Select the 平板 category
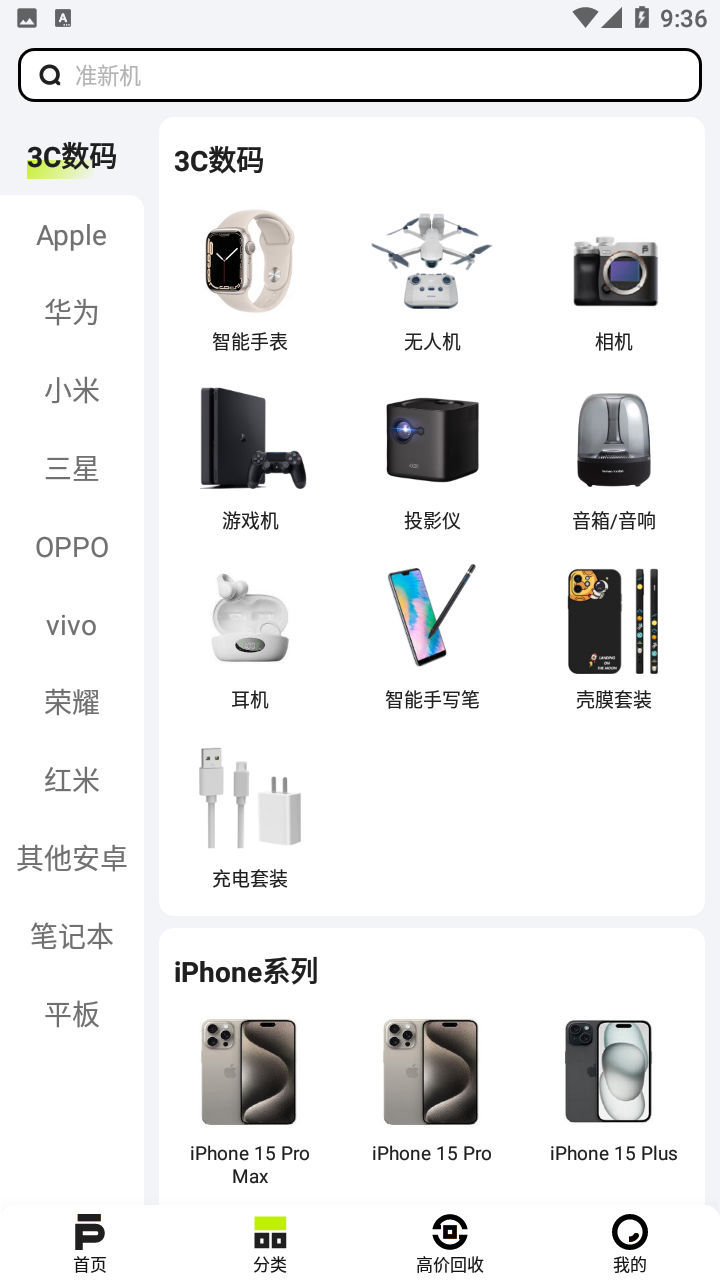 pyautogui.click(x=72, y=1014)
